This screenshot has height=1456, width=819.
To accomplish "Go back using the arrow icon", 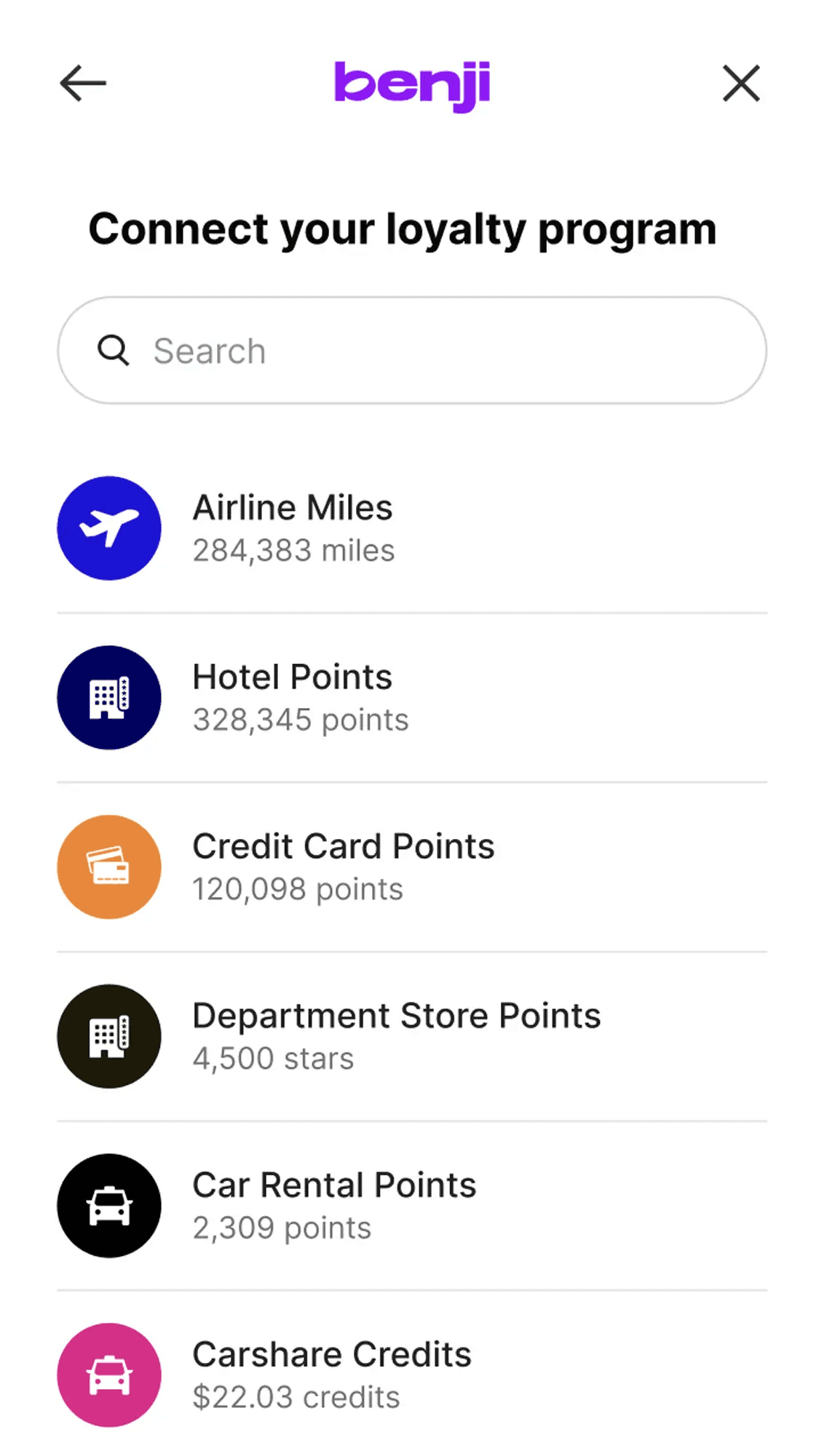I will [83, 83].
